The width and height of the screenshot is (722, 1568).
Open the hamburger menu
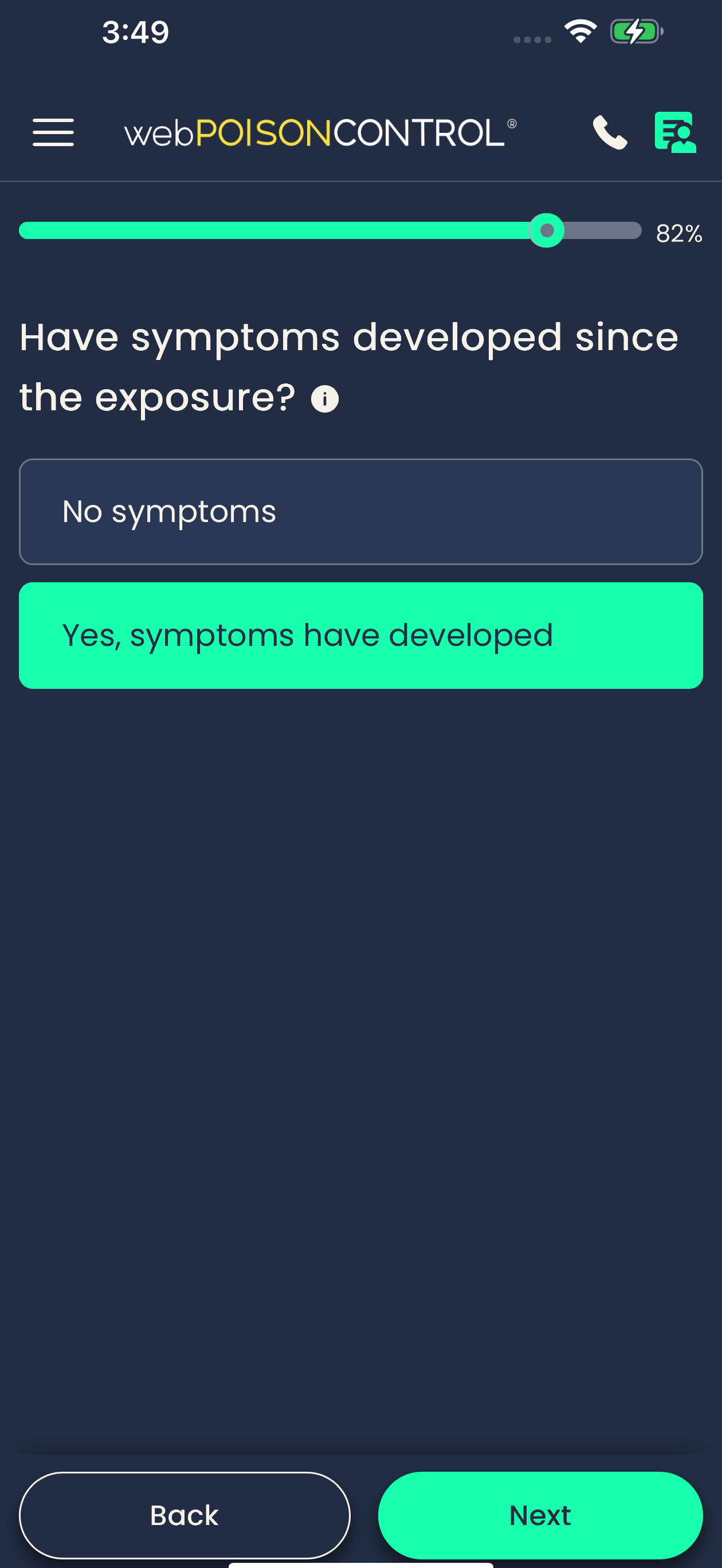point(53,132)
